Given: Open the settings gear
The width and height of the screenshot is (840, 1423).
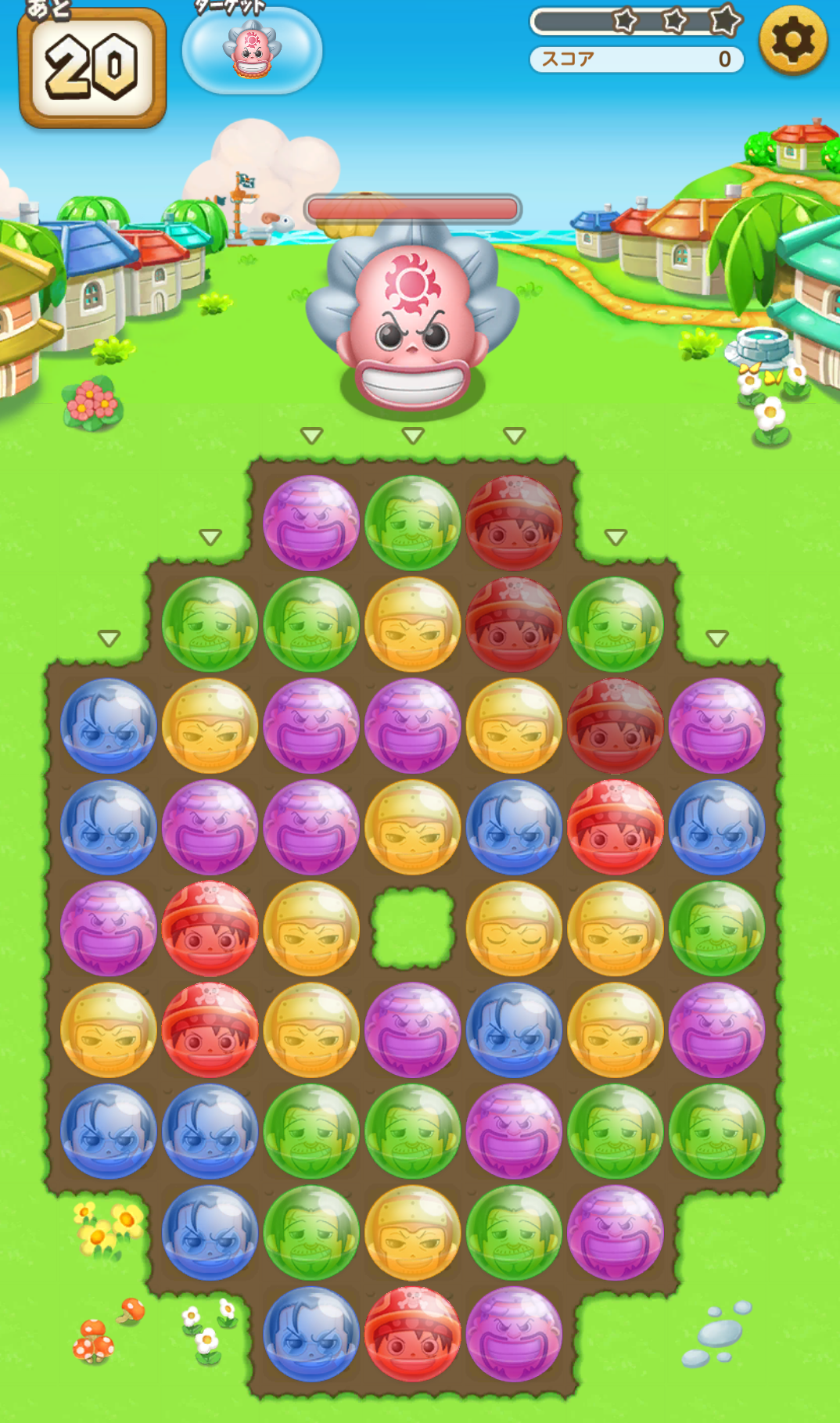Looking at the screenshot, I should pyautogui.click(x=793, y=39).
